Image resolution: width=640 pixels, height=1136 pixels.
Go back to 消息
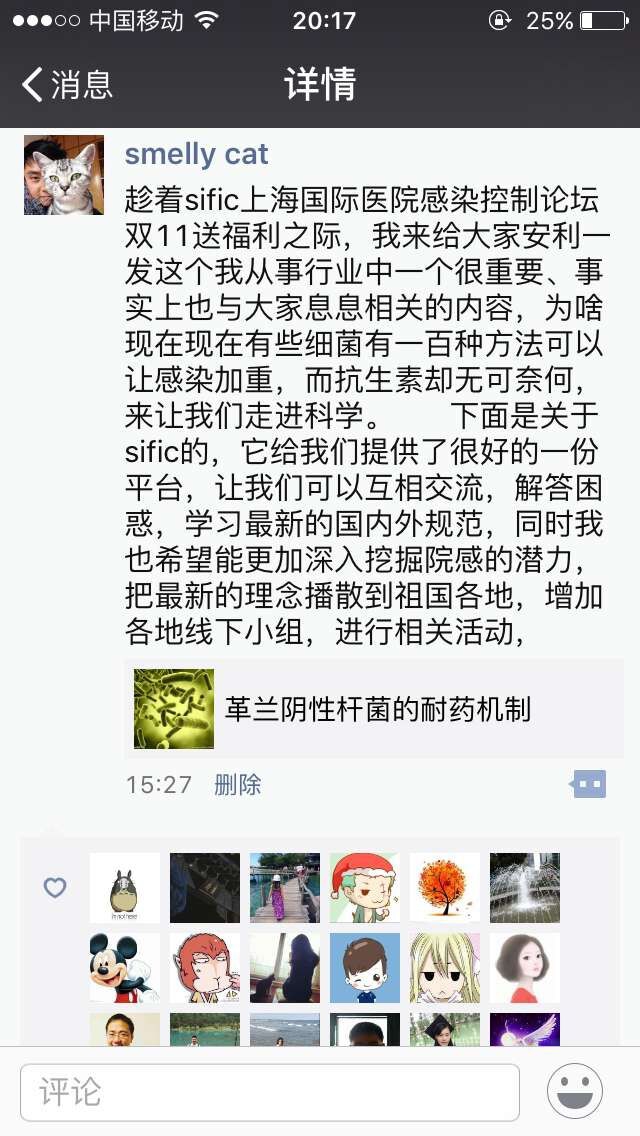tap(68, 84)
